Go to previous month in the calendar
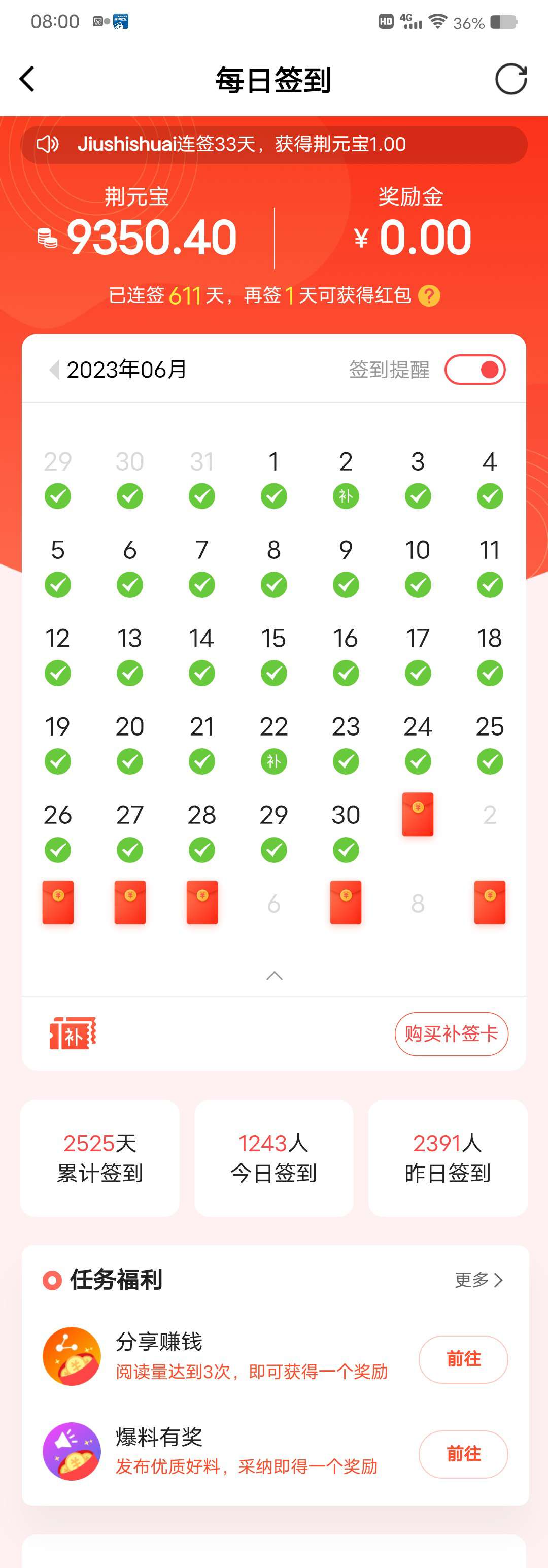The image size is (548, 1568). pyautogui.click(x=54, y=370)
